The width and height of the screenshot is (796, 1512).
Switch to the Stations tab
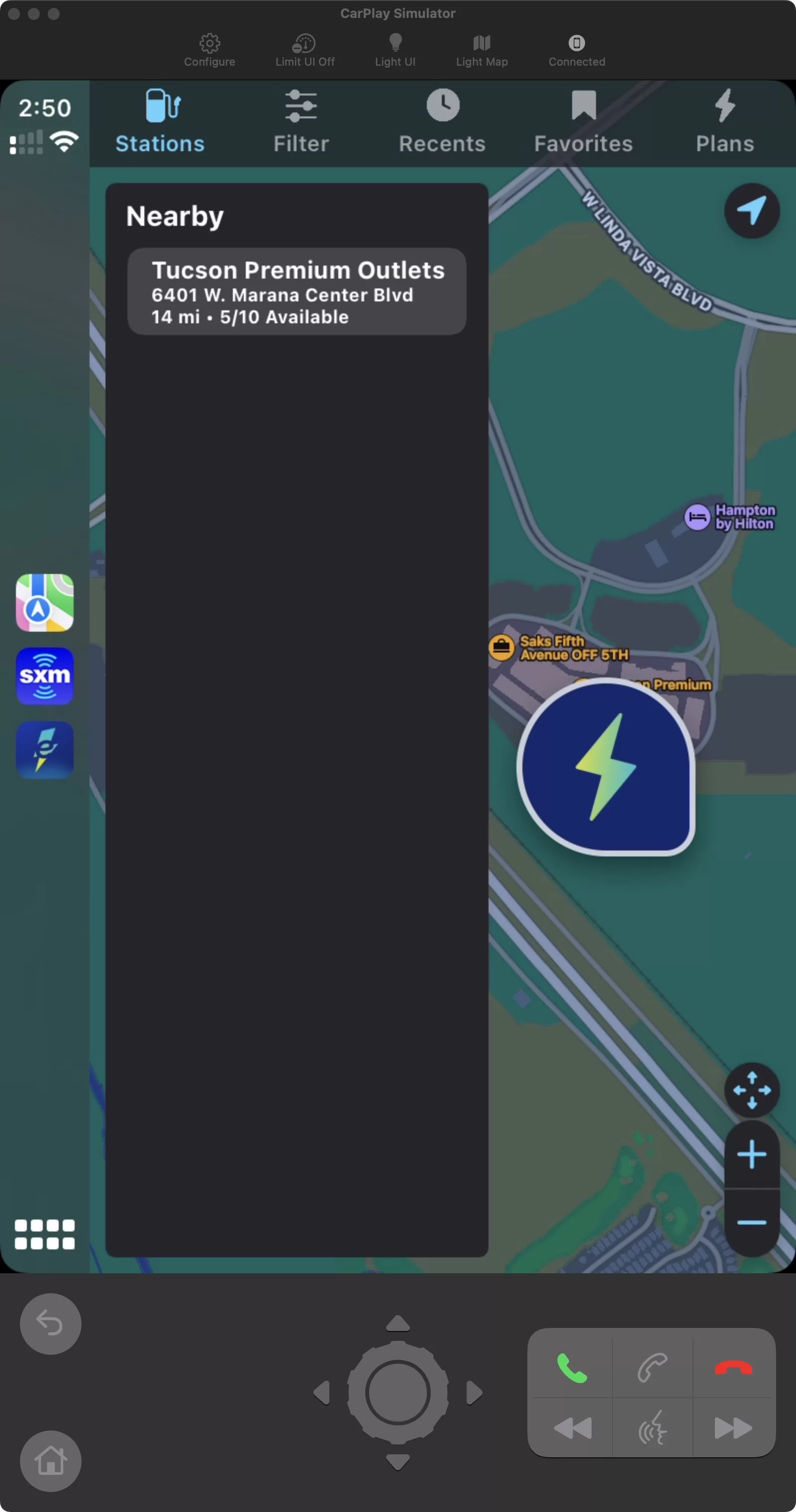160,121
